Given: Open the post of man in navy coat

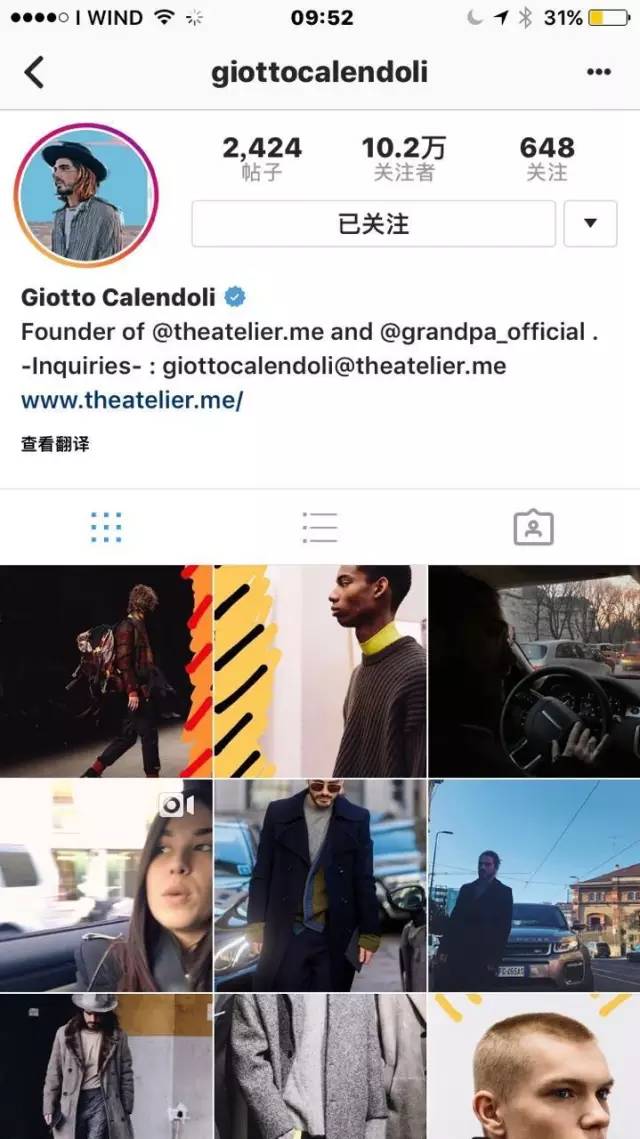Looking at the screenshot, I should (320, 885).
